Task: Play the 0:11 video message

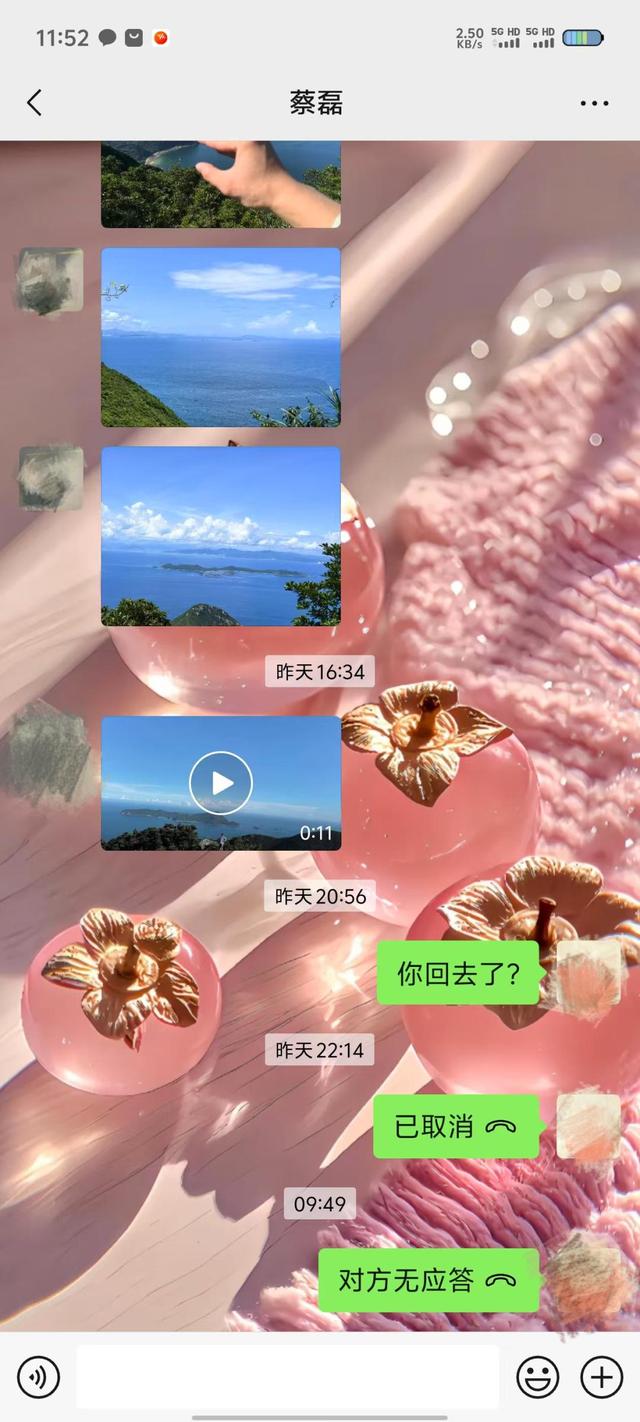Action: pos(221,783)
